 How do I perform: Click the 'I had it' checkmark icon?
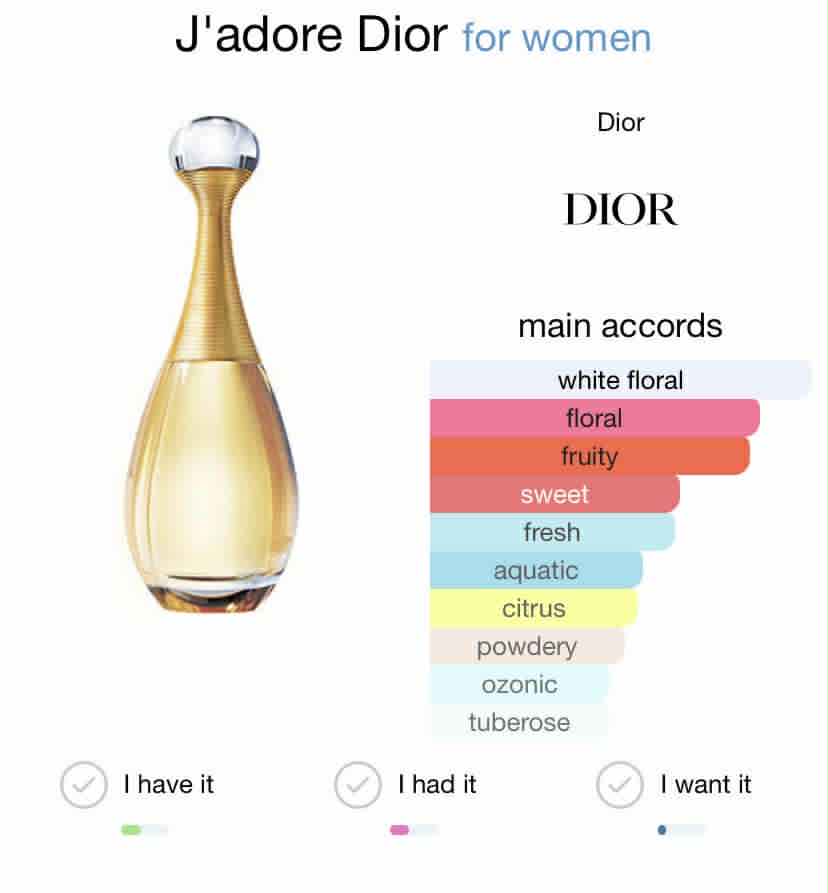tap(356, 784)
